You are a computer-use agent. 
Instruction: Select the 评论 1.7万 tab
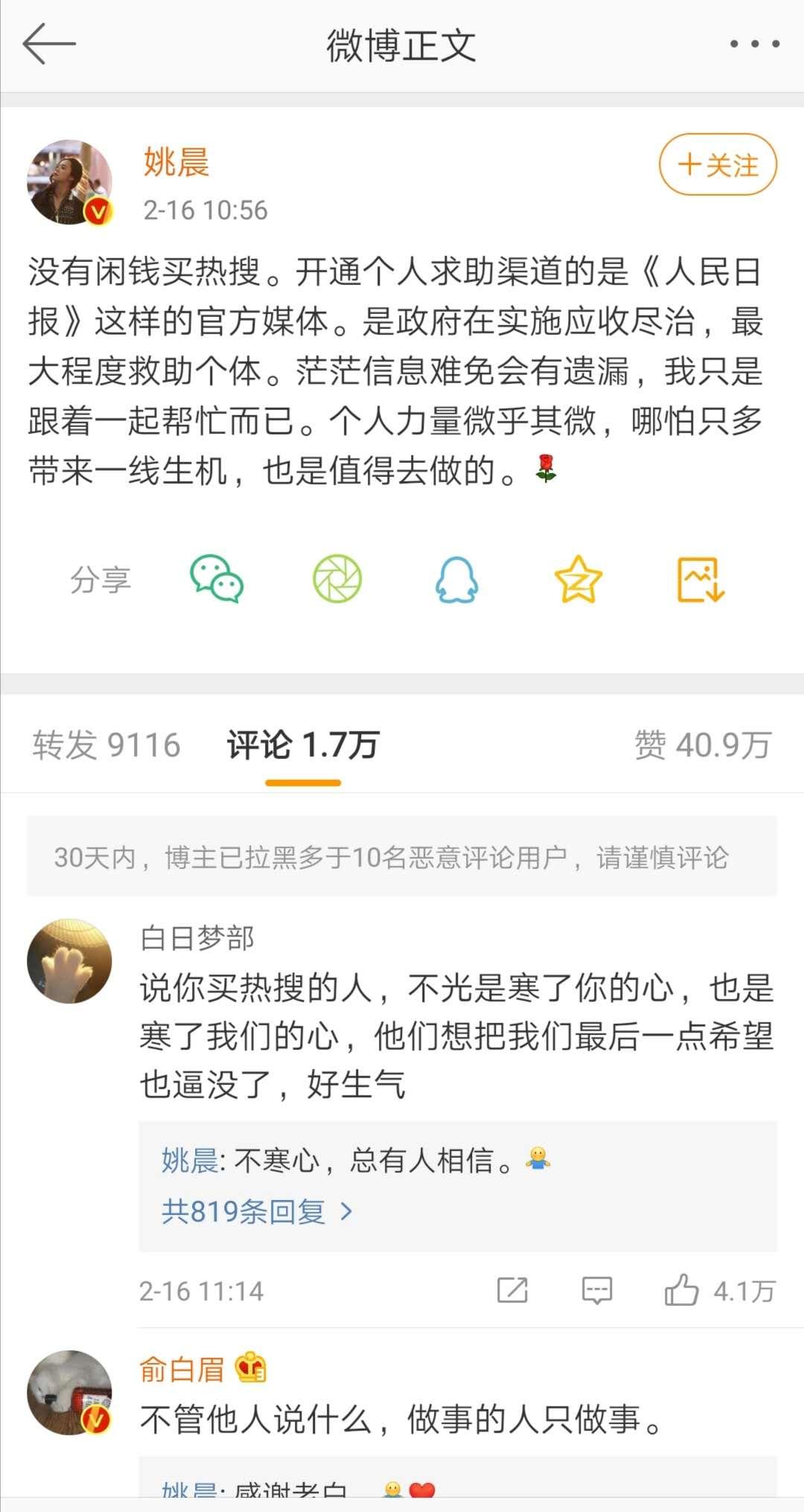pos(303,745)
